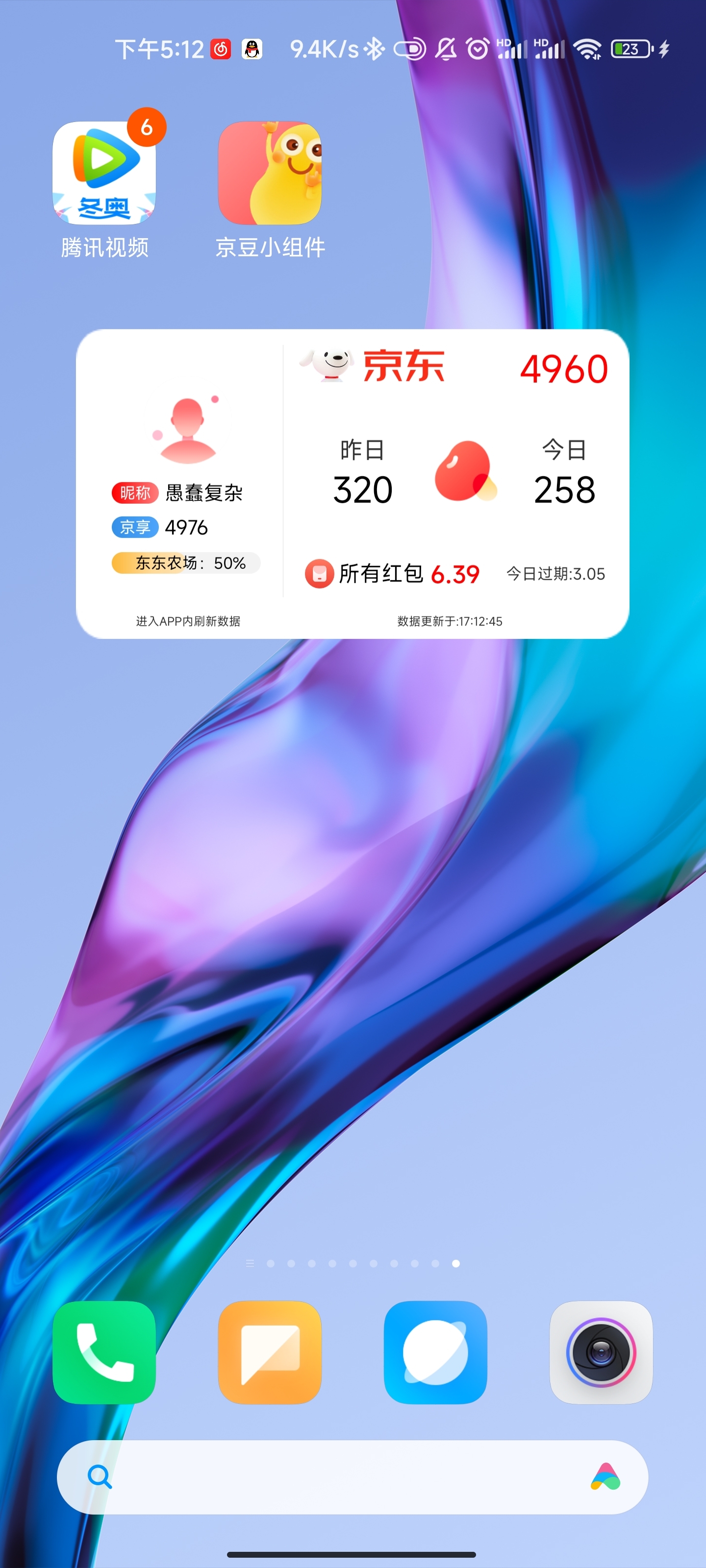This screenshot has width=706, height=1568.
Task: Launch the Mi Browser app
Action: [x=435, y=1352]
